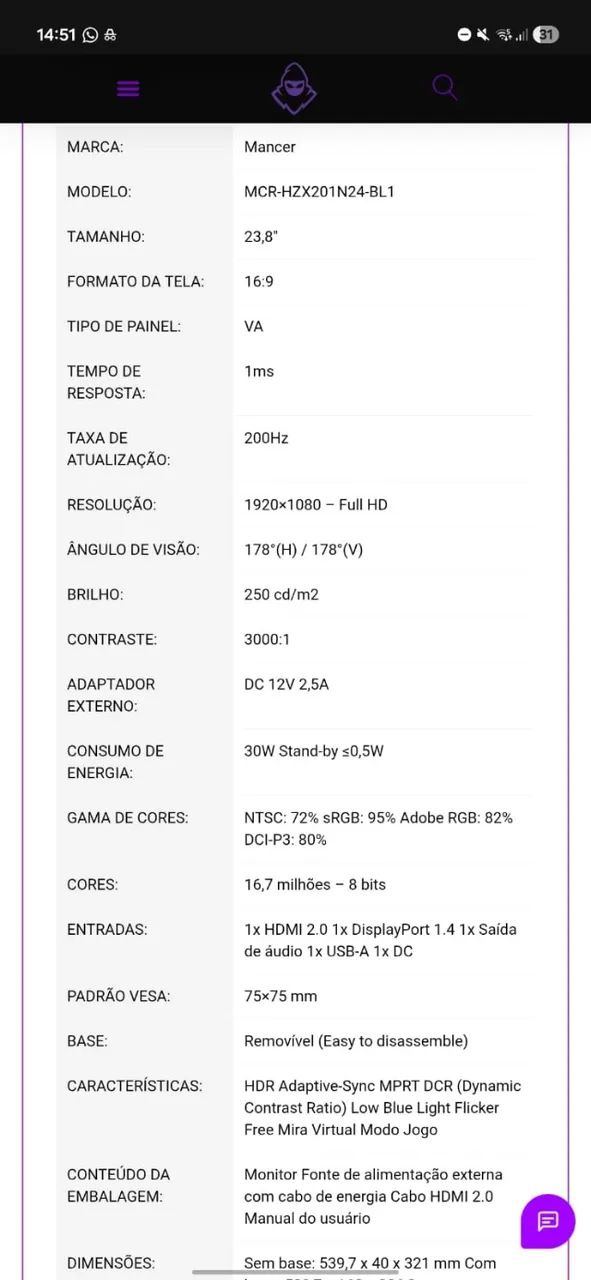This screenshot has height=1280, width=591.
Task: Open the search magnifier icon
Action: coord(445,88)
